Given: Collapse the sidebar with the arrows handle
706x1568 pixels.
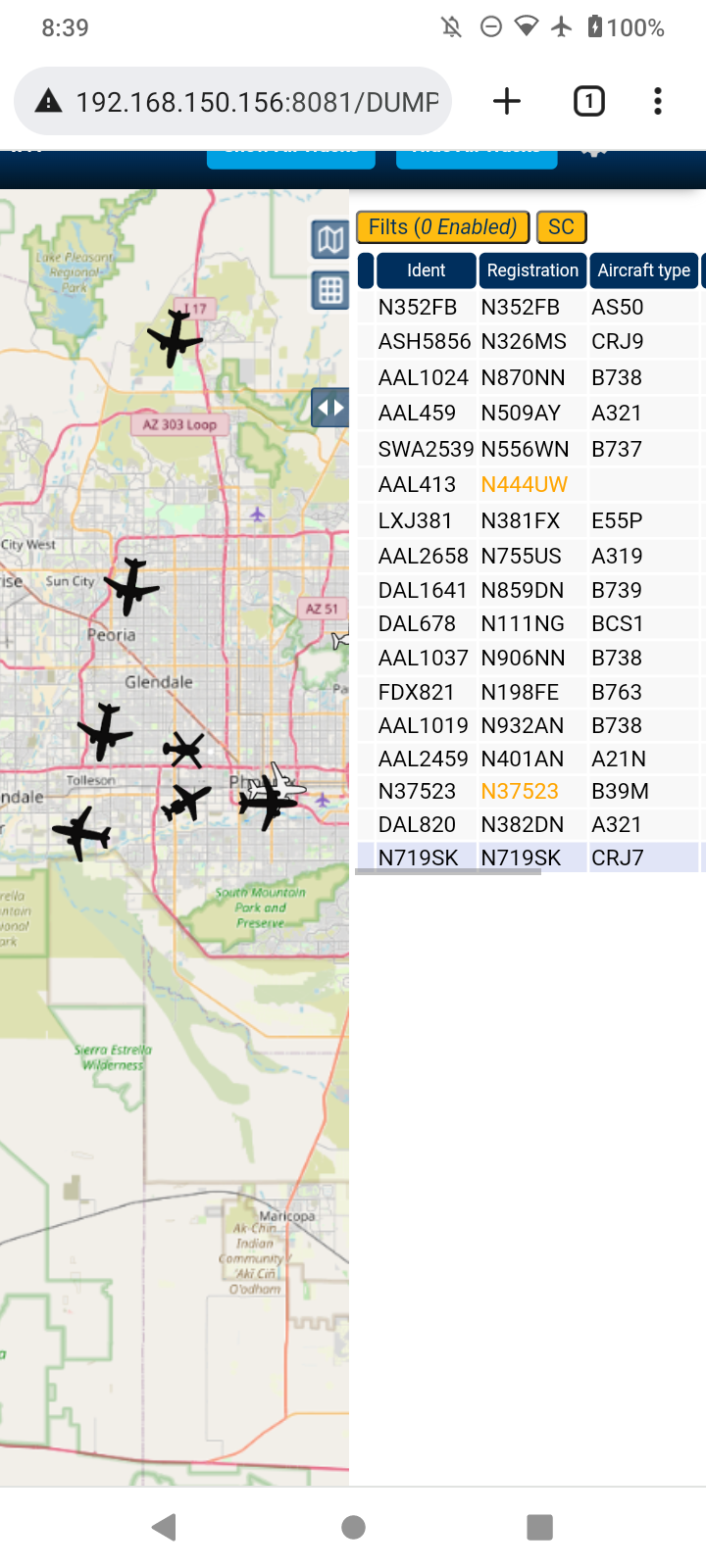Looking at the screenshot, I should [x=330, y=407].
